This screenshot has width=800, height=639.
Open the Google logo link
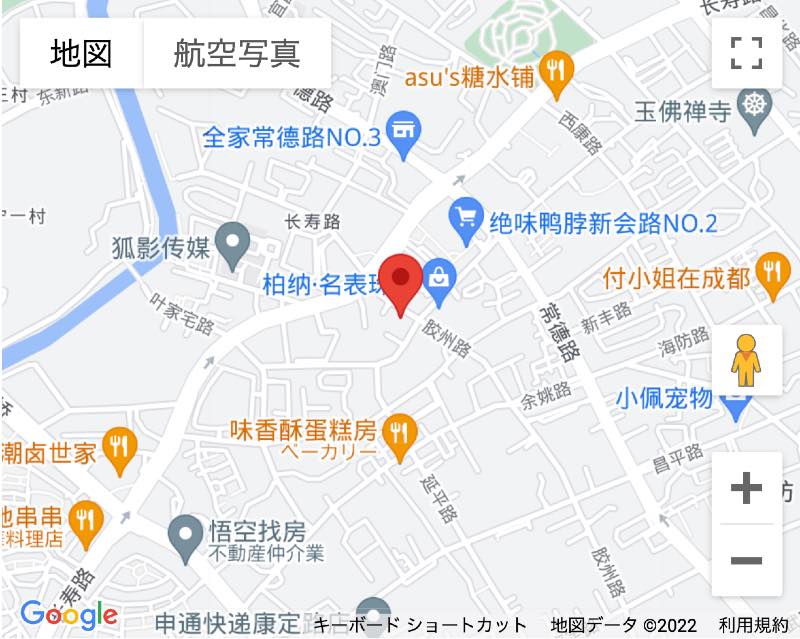(69, 615)
